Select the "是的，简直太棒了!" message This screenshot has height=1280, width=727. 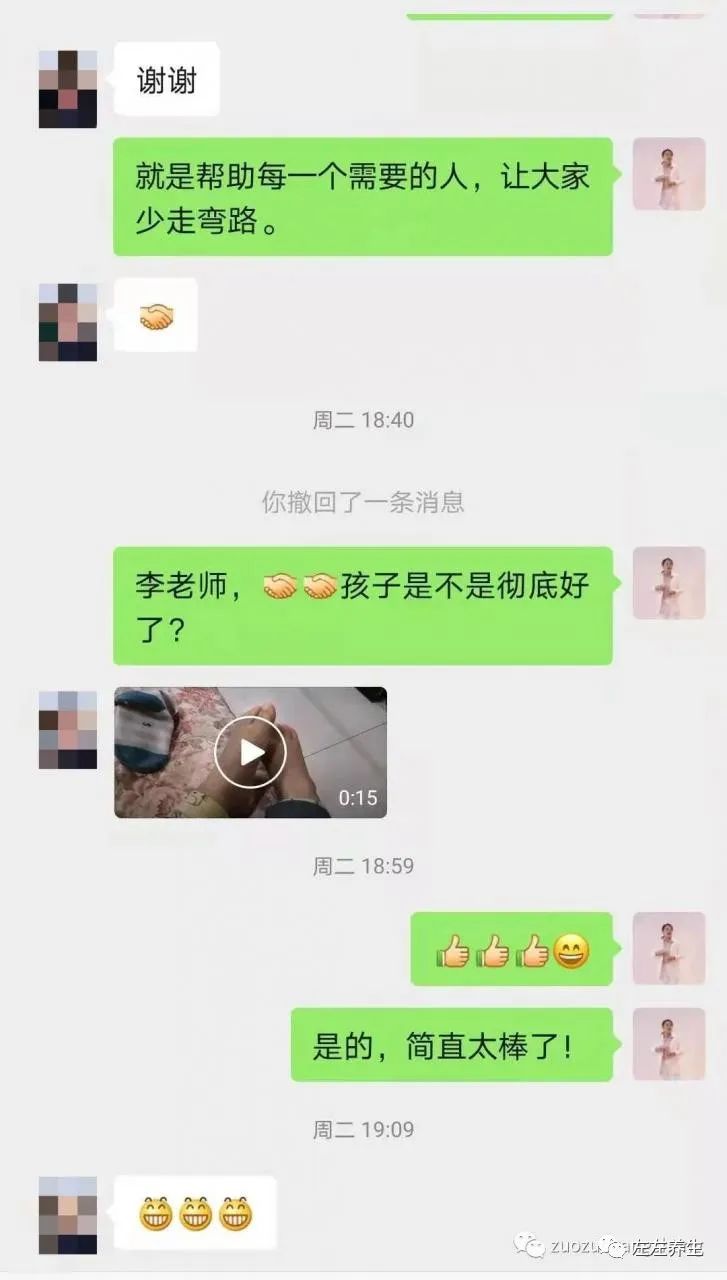(x=451, y=1047)
